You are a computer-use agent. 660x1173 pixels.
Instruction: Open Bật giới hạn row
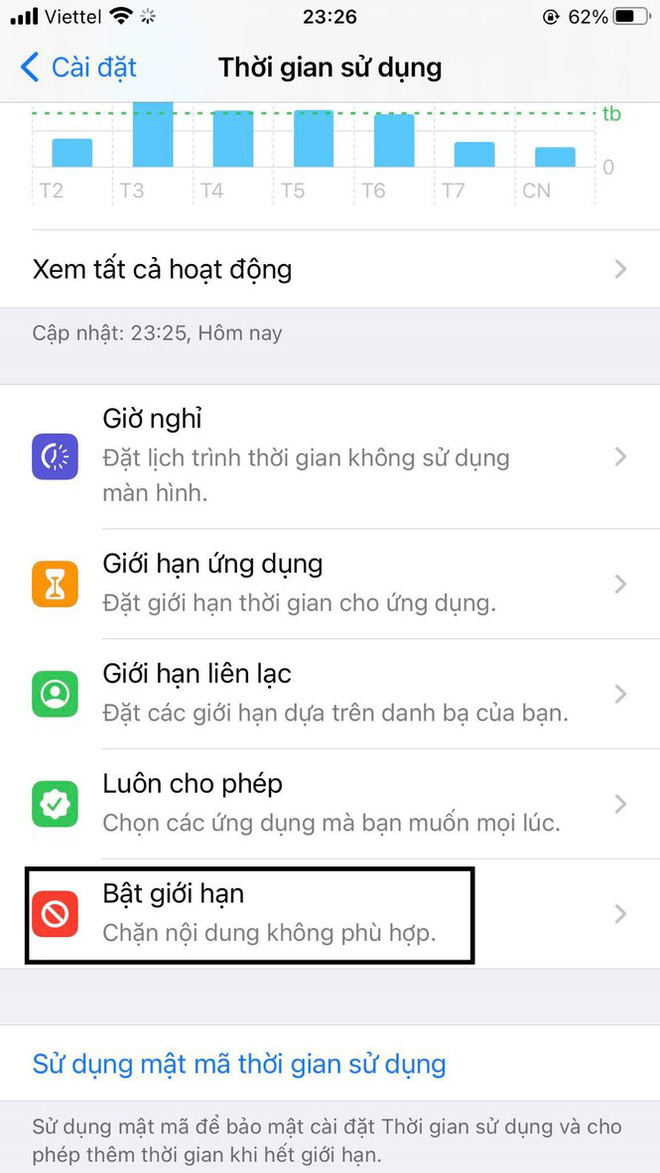[330, 913]
